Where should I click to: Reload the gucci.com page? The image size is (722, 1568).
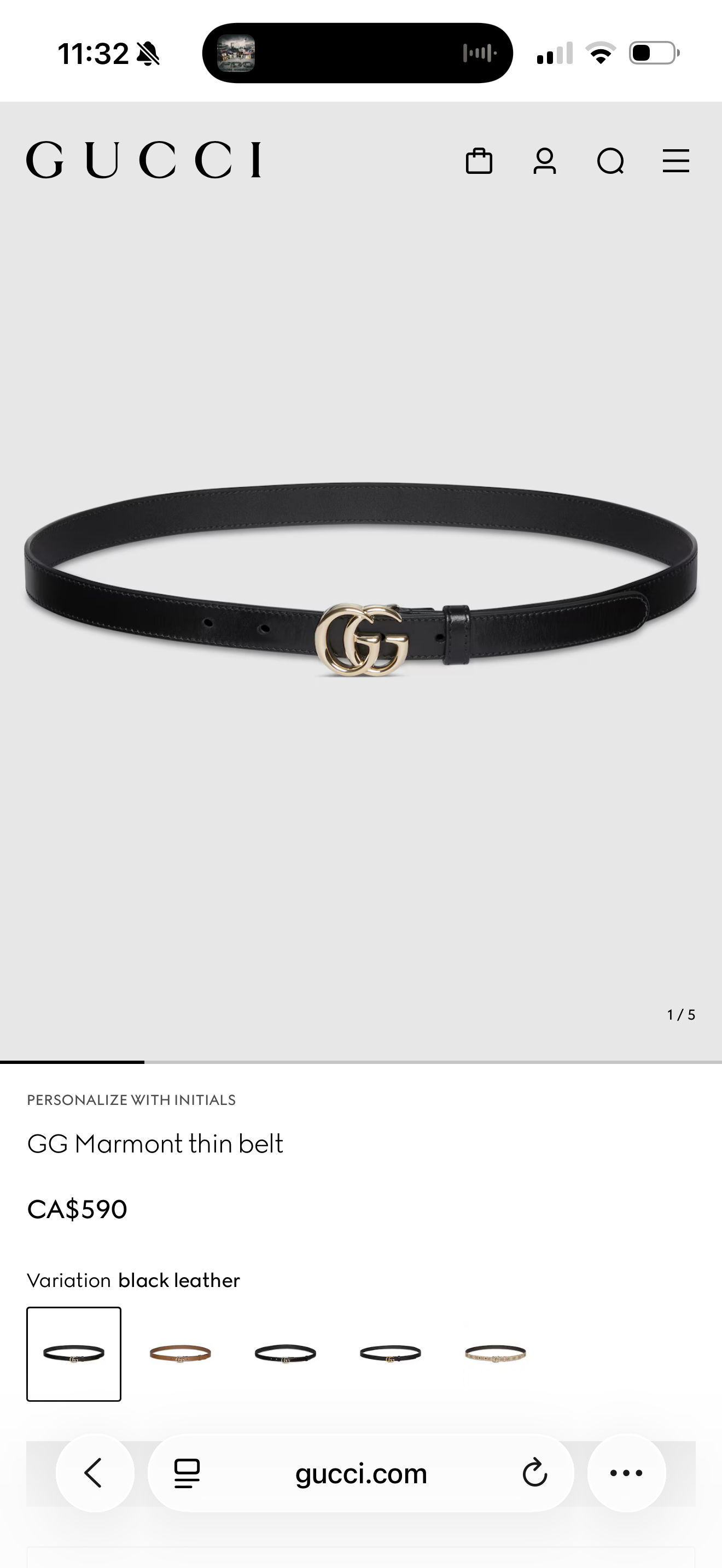(x=534, y=1473)
